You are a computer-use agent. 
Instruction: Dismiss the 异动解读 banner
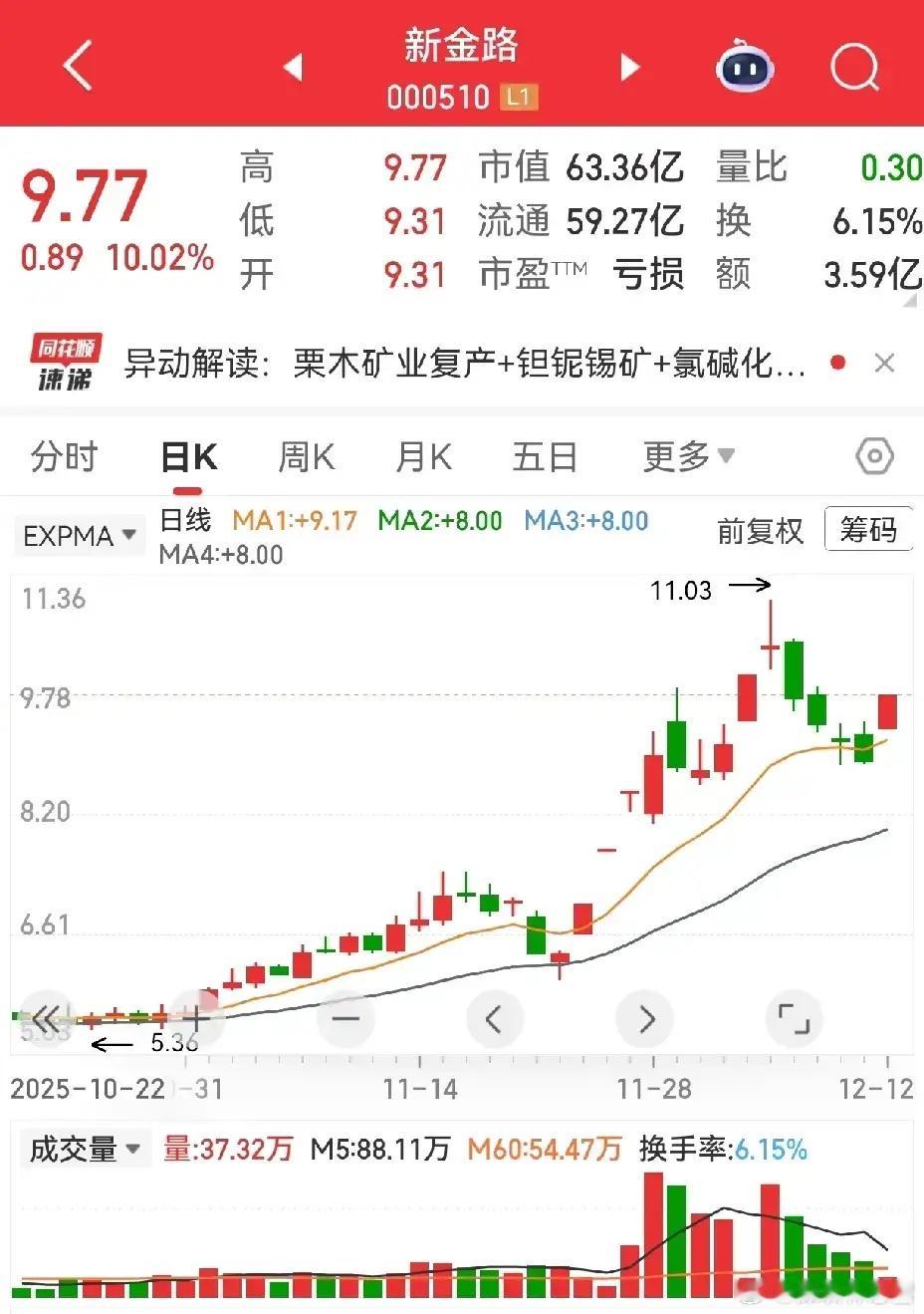pyautogui.click(x=884, y=364)
